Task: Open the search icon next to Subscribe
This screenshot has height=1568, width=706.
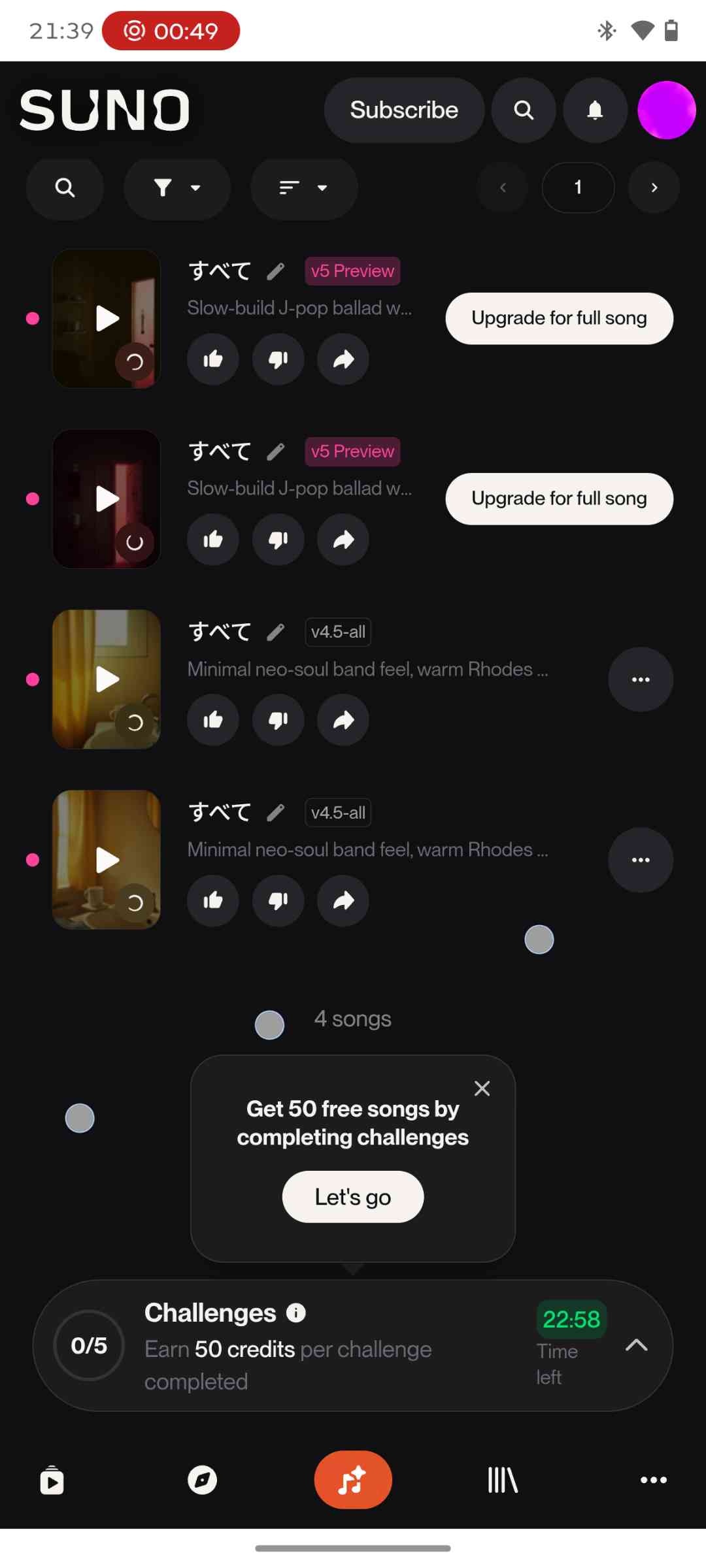Action: (524, 110)
